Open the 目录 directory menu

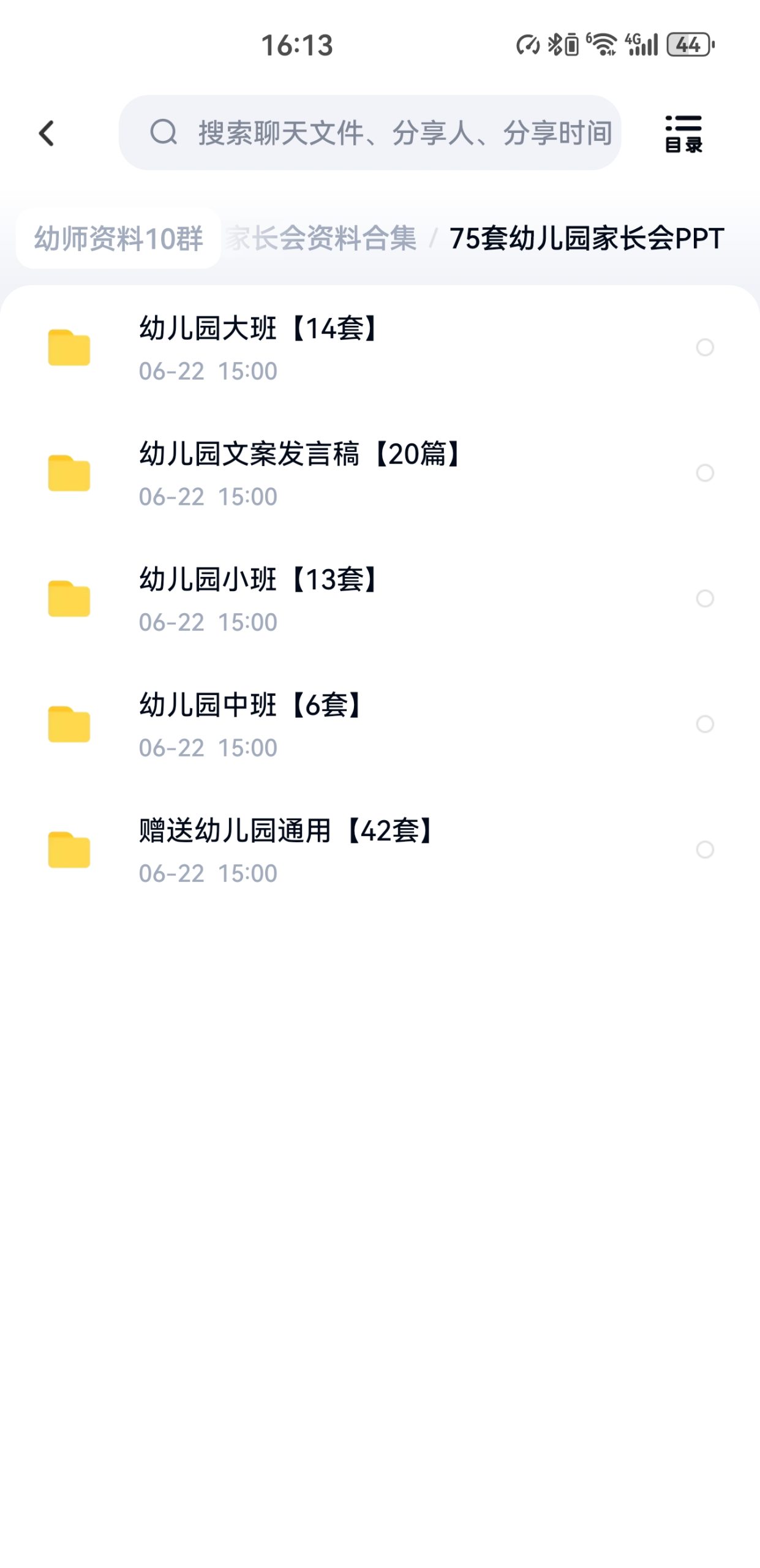683,133
